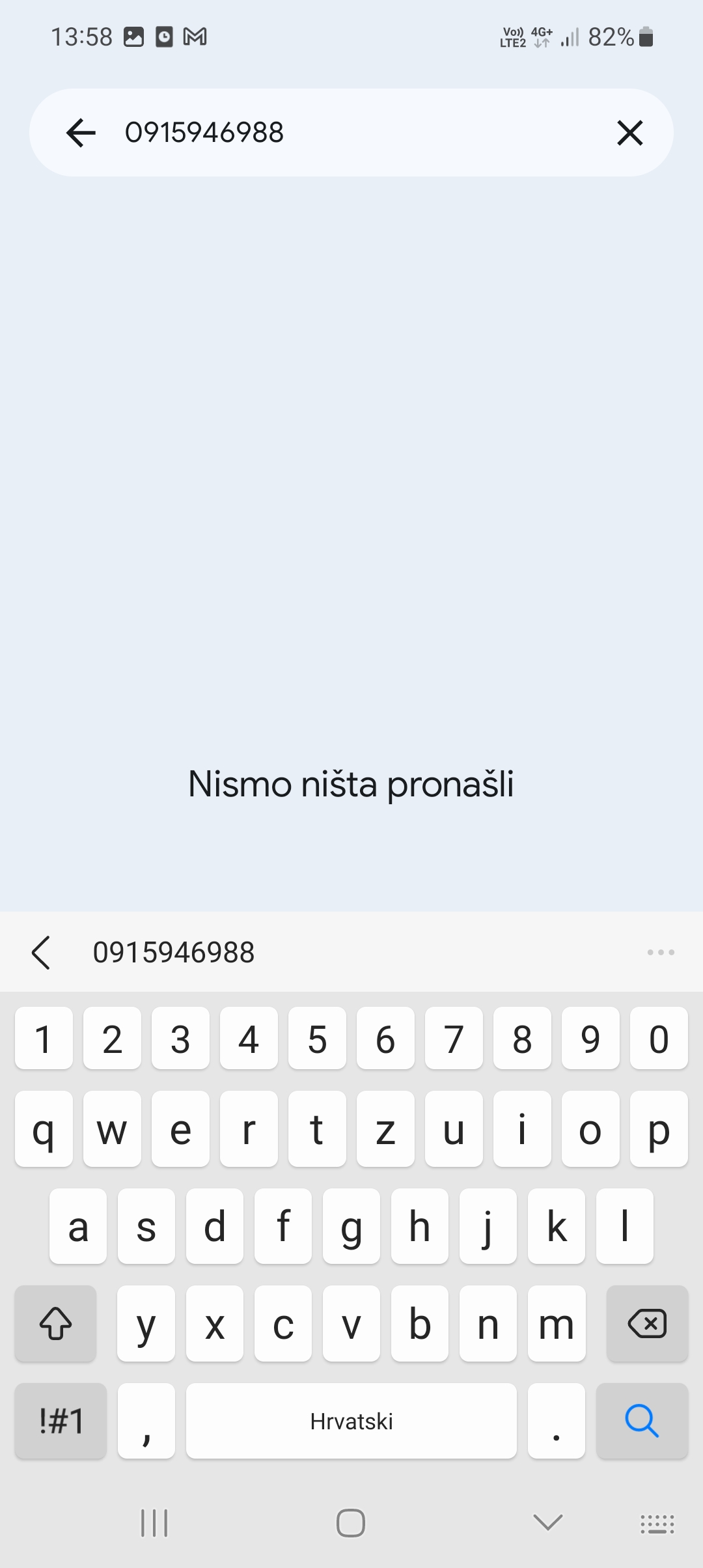The image size is (703, 1568).
Task: Open keyboard toolbar more options
Action: pos(661,953)
